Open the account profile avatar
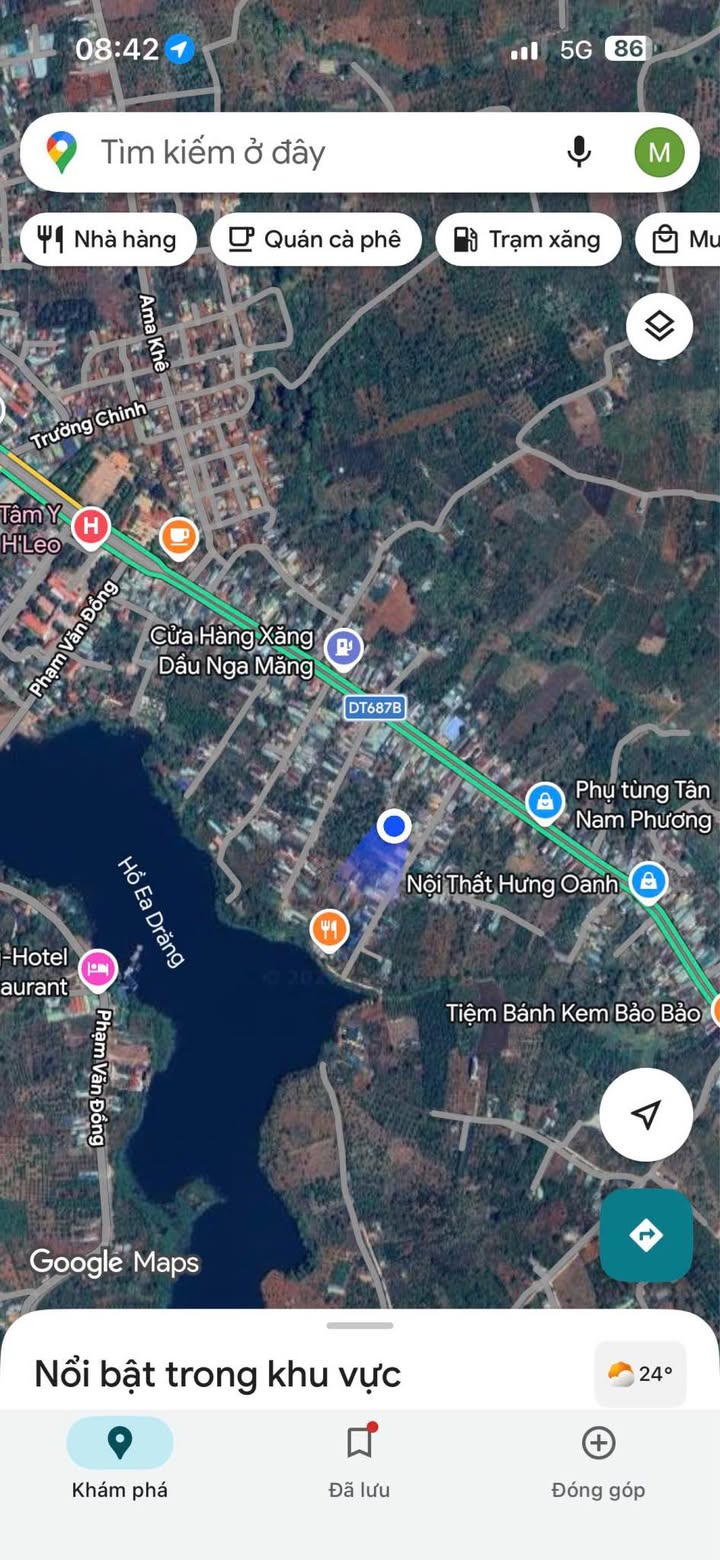The width and height of the screenshot is (720, 1560). (659, 152)
